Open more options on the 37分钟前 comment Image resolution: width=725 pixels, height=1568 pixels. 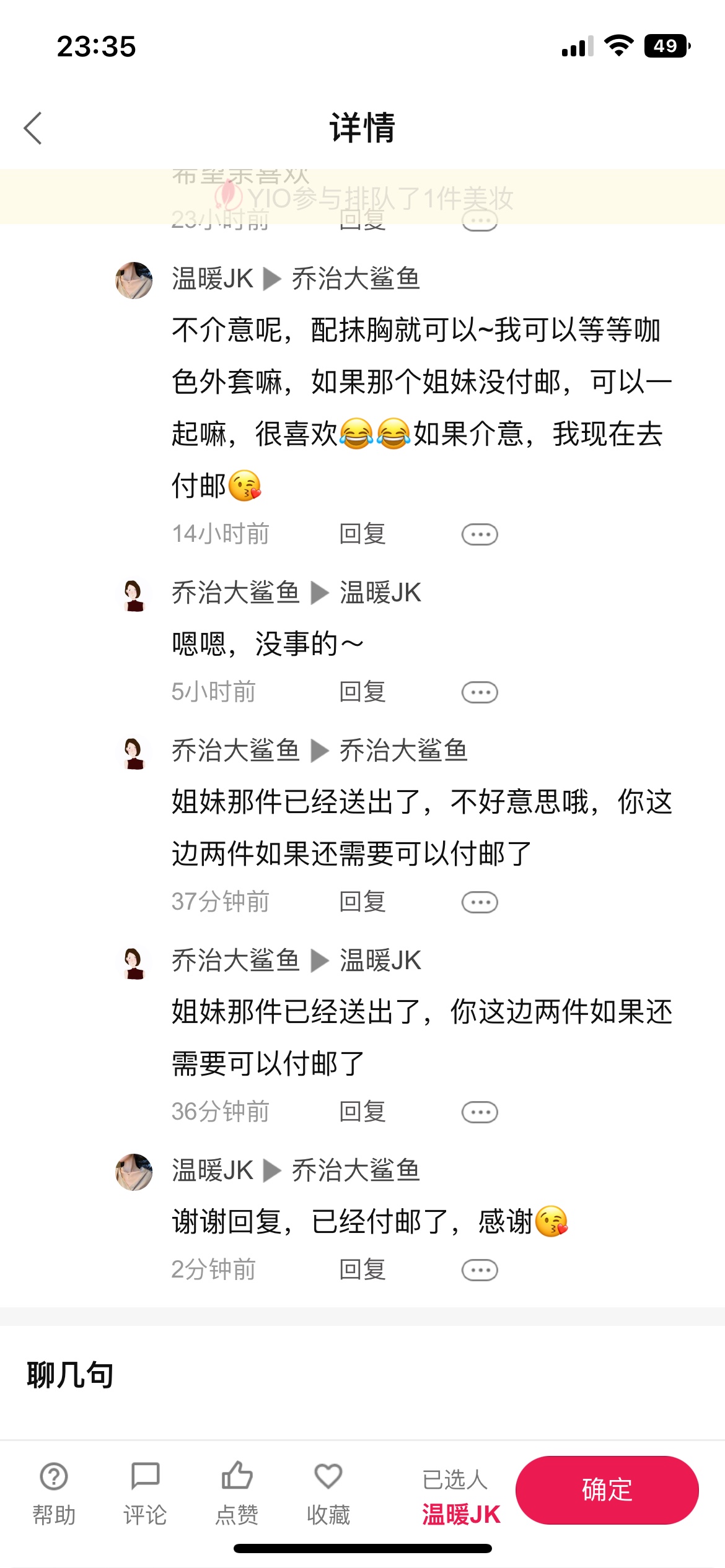point(480,902)
